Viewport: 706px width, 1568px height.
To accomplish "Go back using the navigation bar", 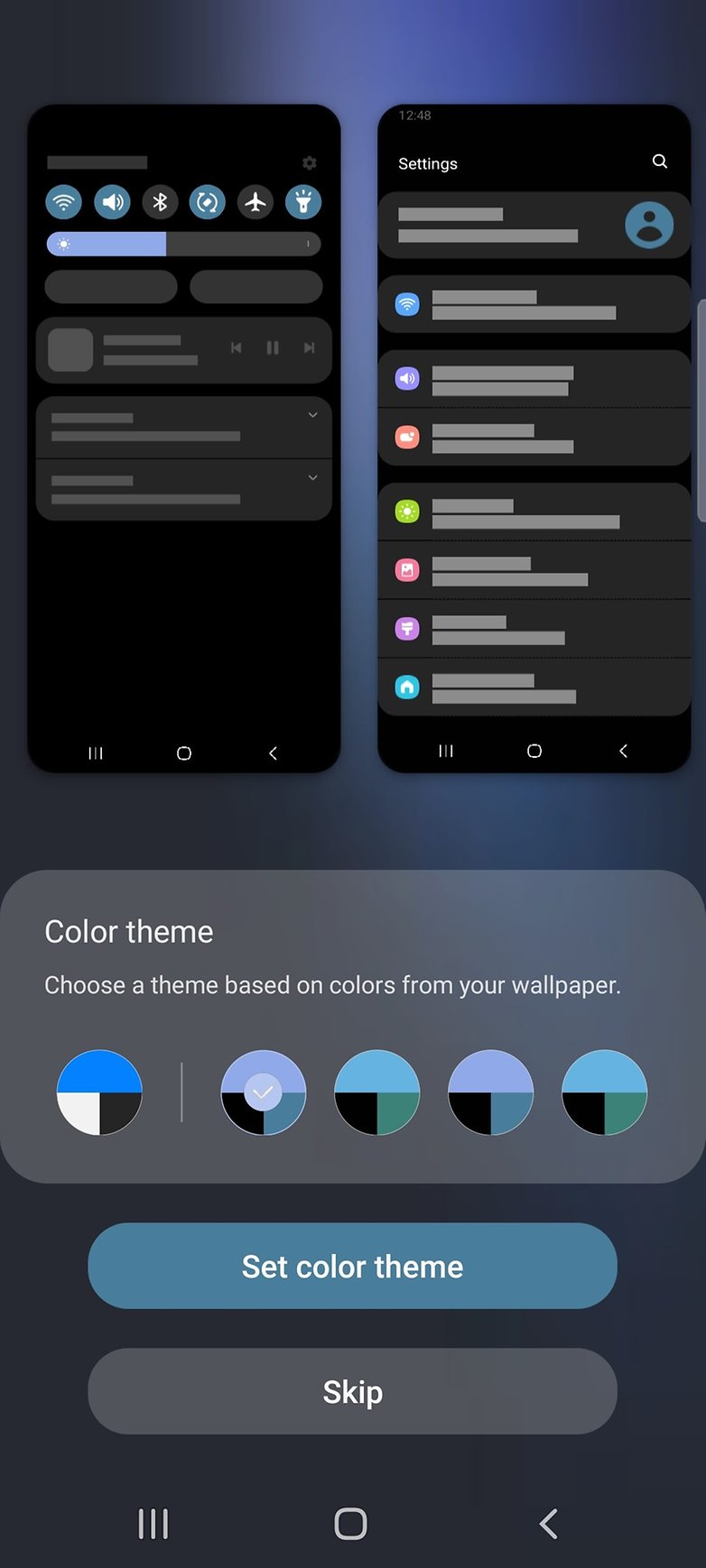I will [x=548, y=1524].
